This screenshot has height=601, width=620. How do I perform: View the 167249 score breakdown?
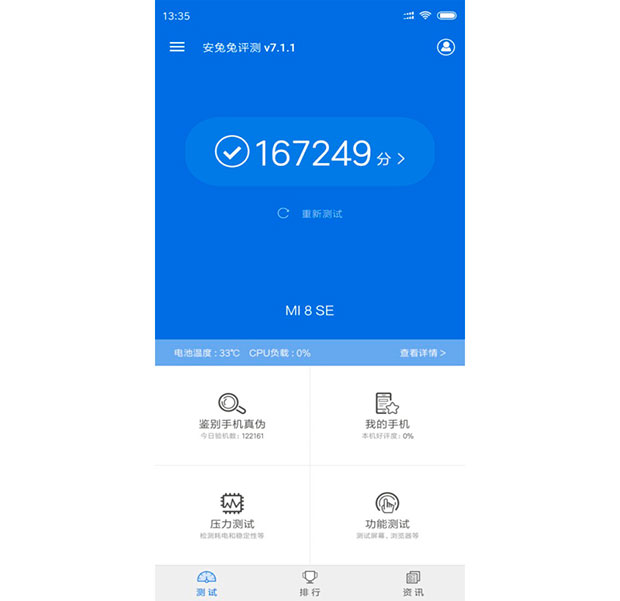pyautogui.click(x=310, y=153)
